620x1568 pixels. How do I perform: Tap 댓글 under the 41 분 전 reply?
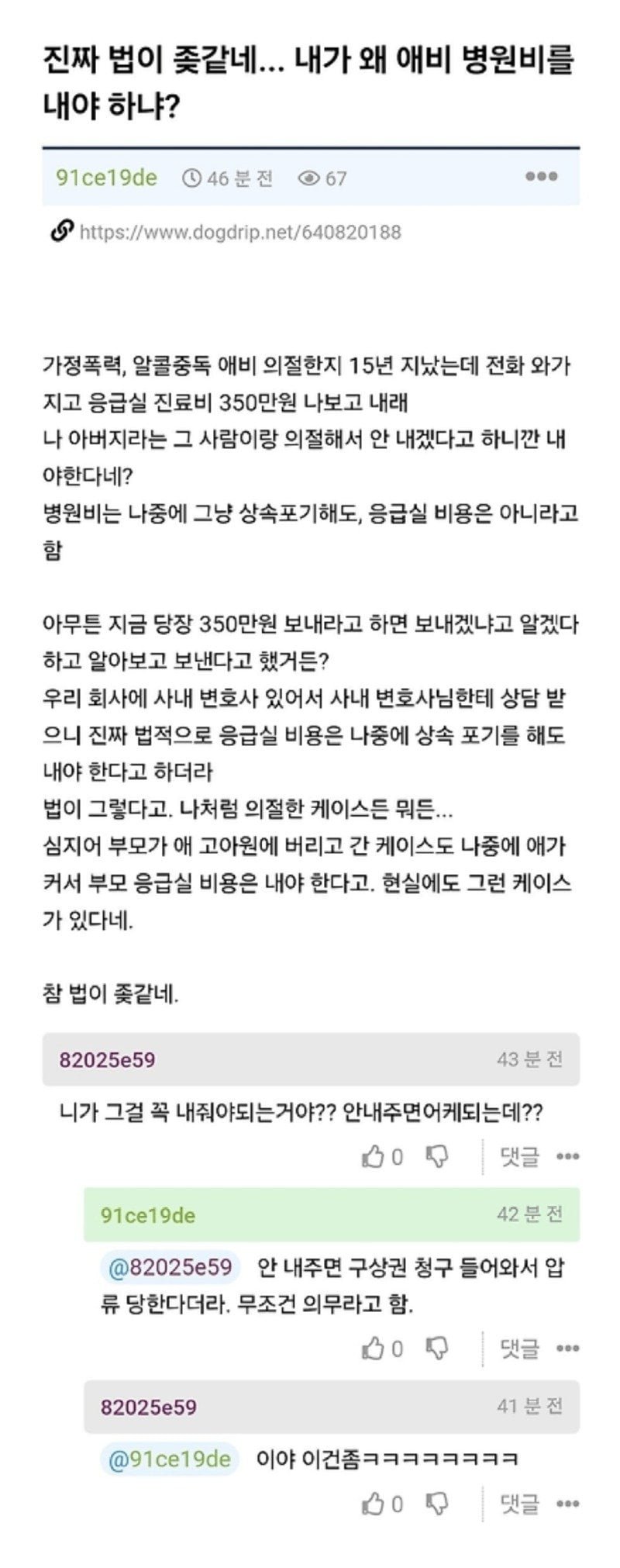519,1504
